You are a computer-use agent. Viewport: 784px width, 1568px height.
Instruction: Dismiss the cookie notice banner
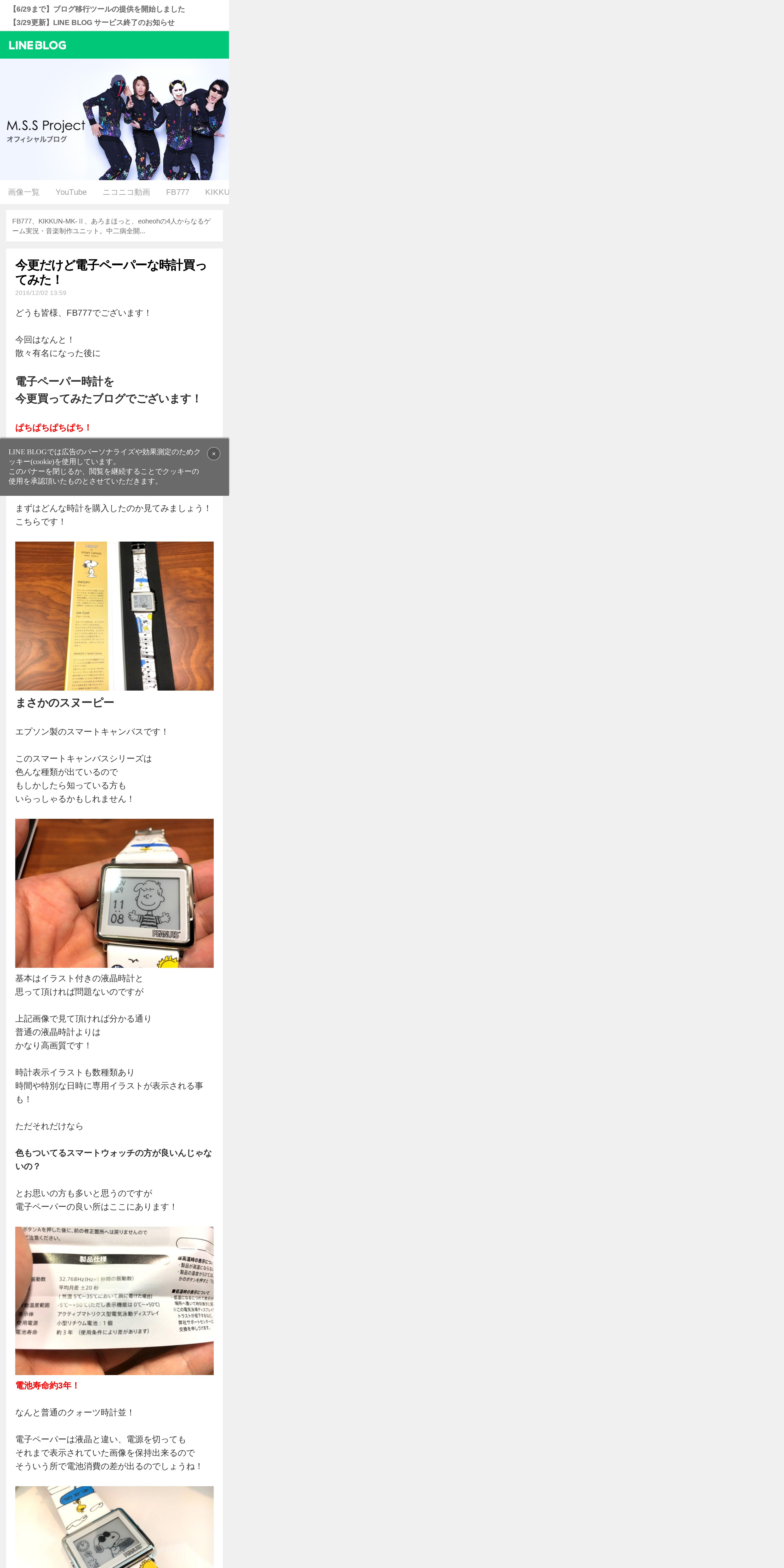click(x=214, y=453)
